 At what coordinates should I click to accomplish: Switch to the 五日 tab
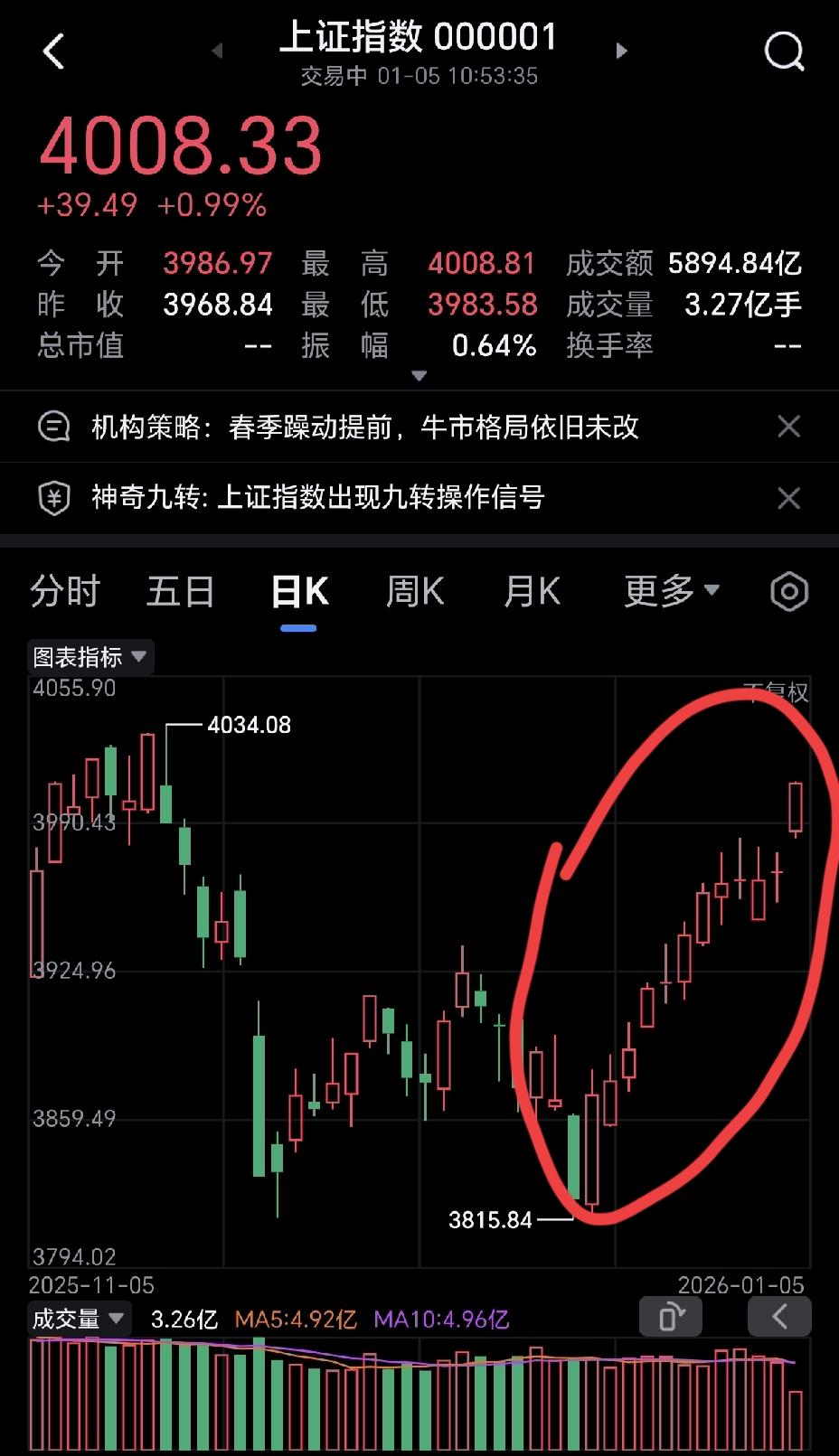pyautogui.click(x=180, y=590)
